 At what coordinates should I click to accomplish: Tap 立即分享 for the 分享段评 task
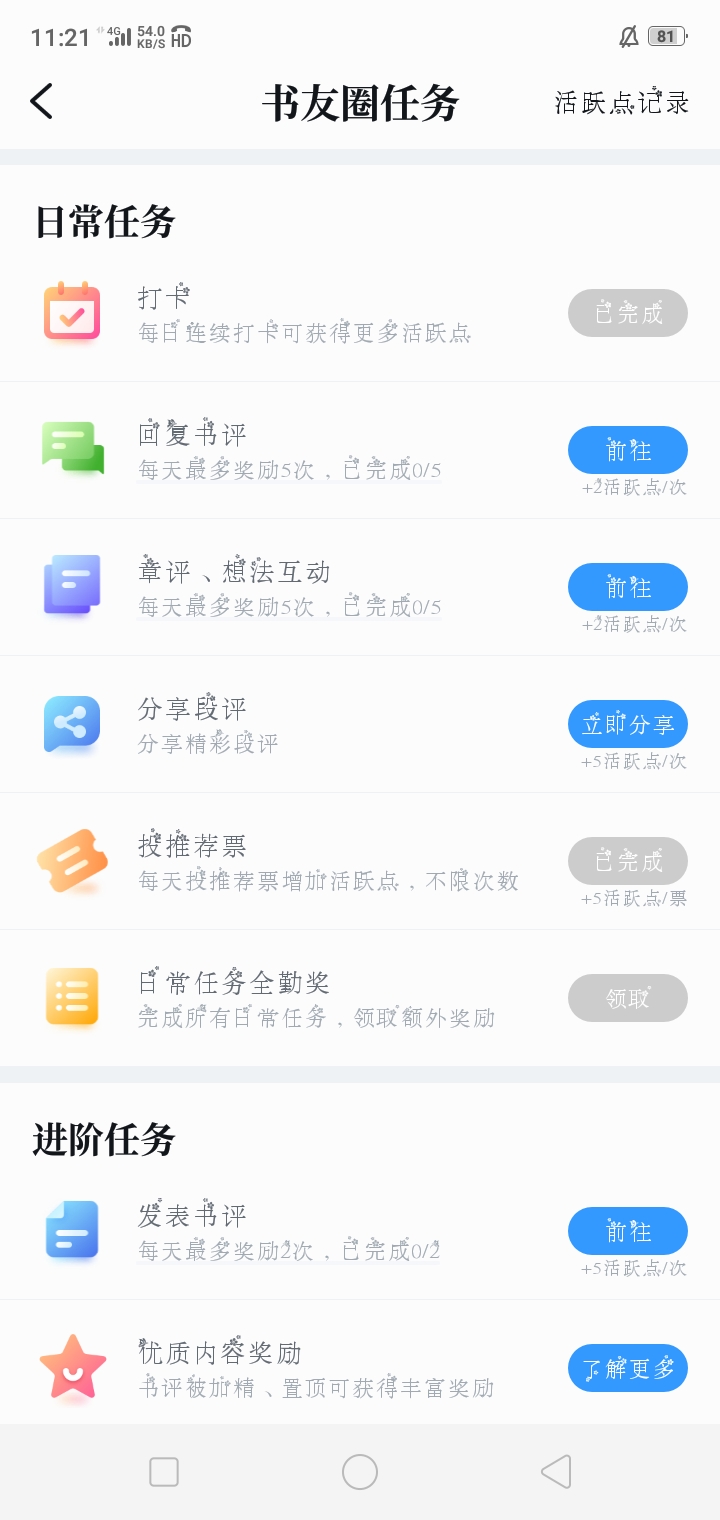(627, 724)
